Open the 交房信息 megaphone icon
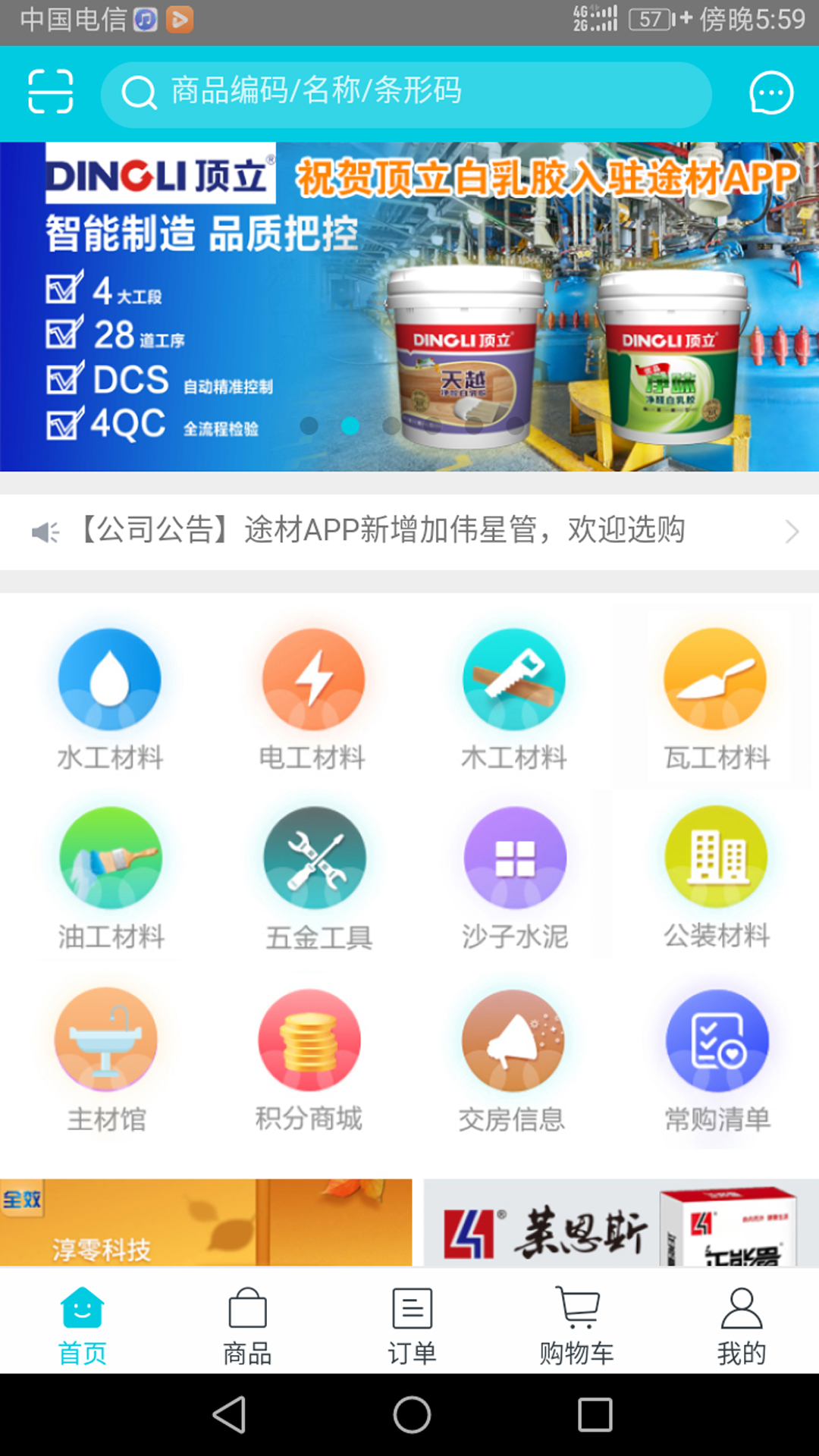The width and height of the screenshot is (819, 1456). pyautogui.click(x=513, y=1040)
